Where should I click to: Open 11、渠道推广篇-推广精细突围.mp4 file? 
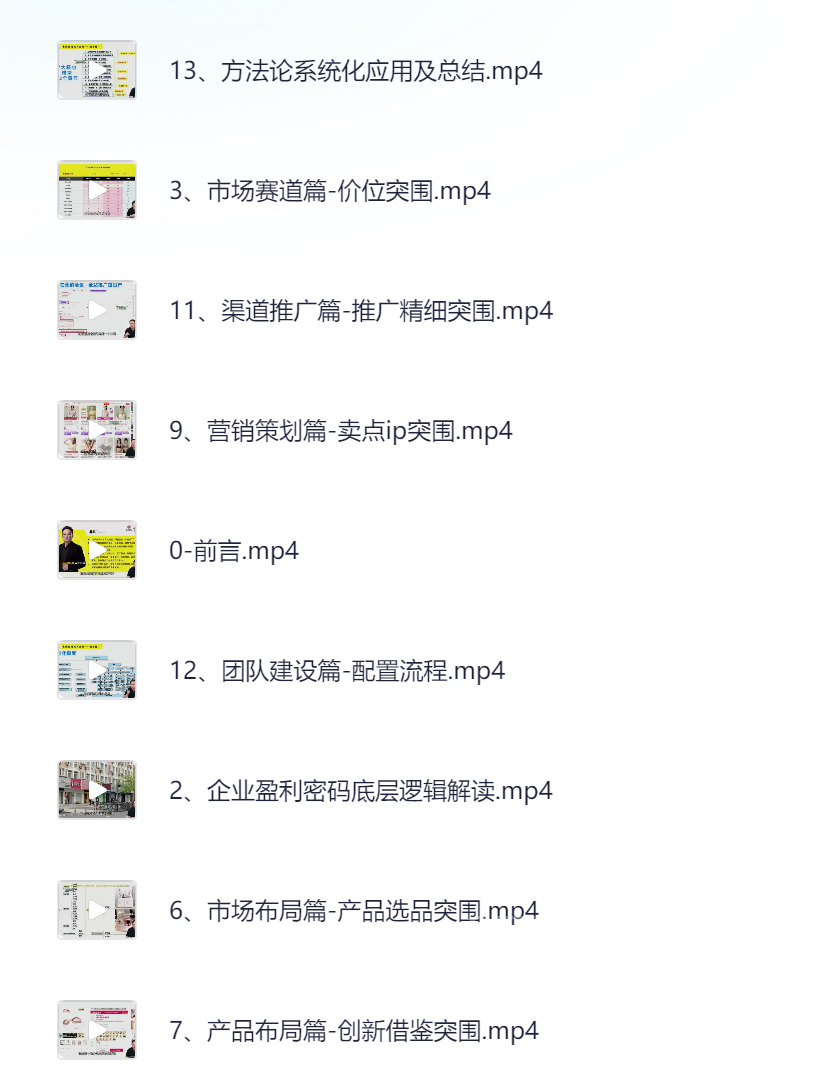point(360,311)
